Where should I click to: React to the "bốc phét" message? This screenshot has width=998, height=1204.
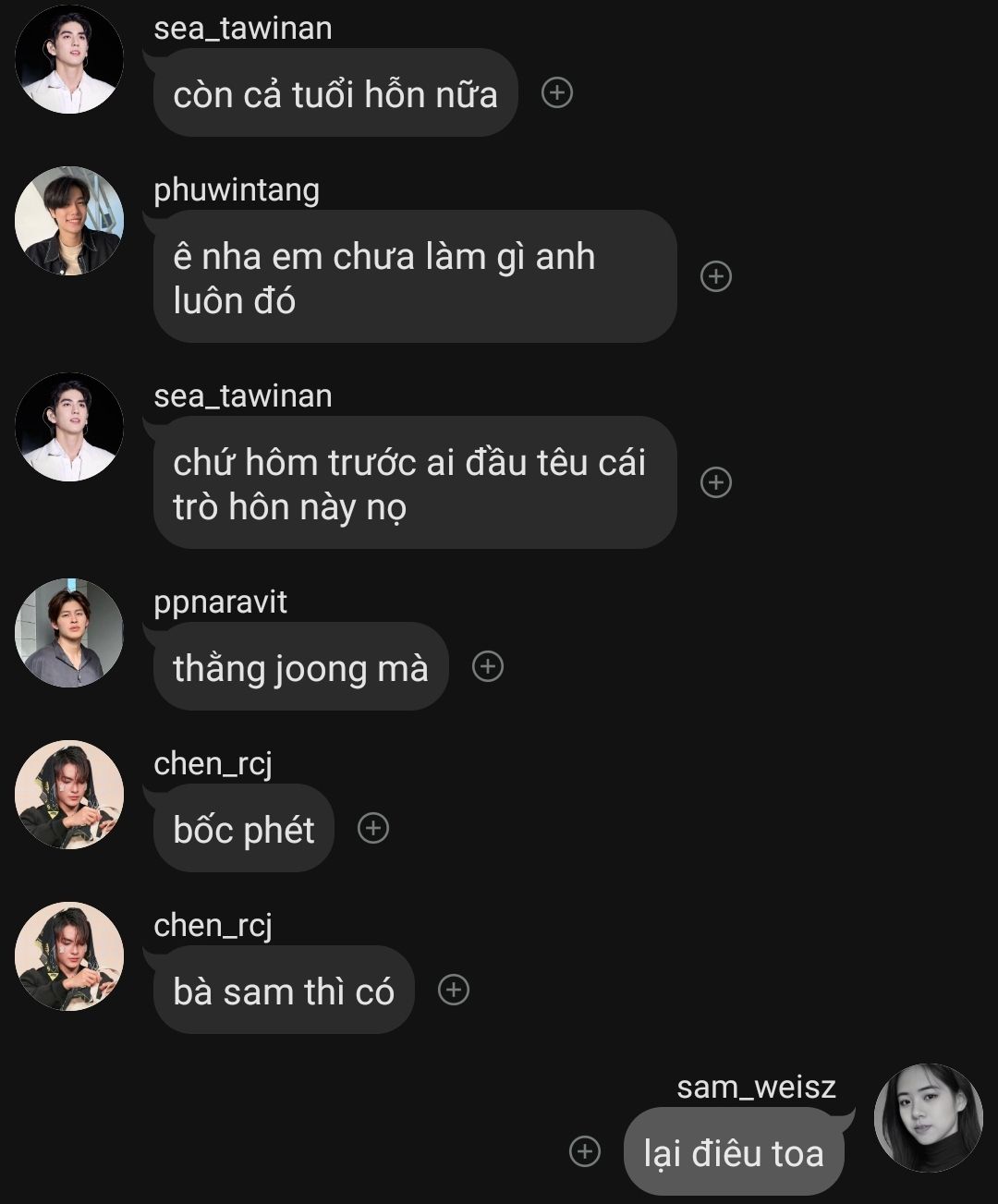pyautogui.click(x=373, y=828)
